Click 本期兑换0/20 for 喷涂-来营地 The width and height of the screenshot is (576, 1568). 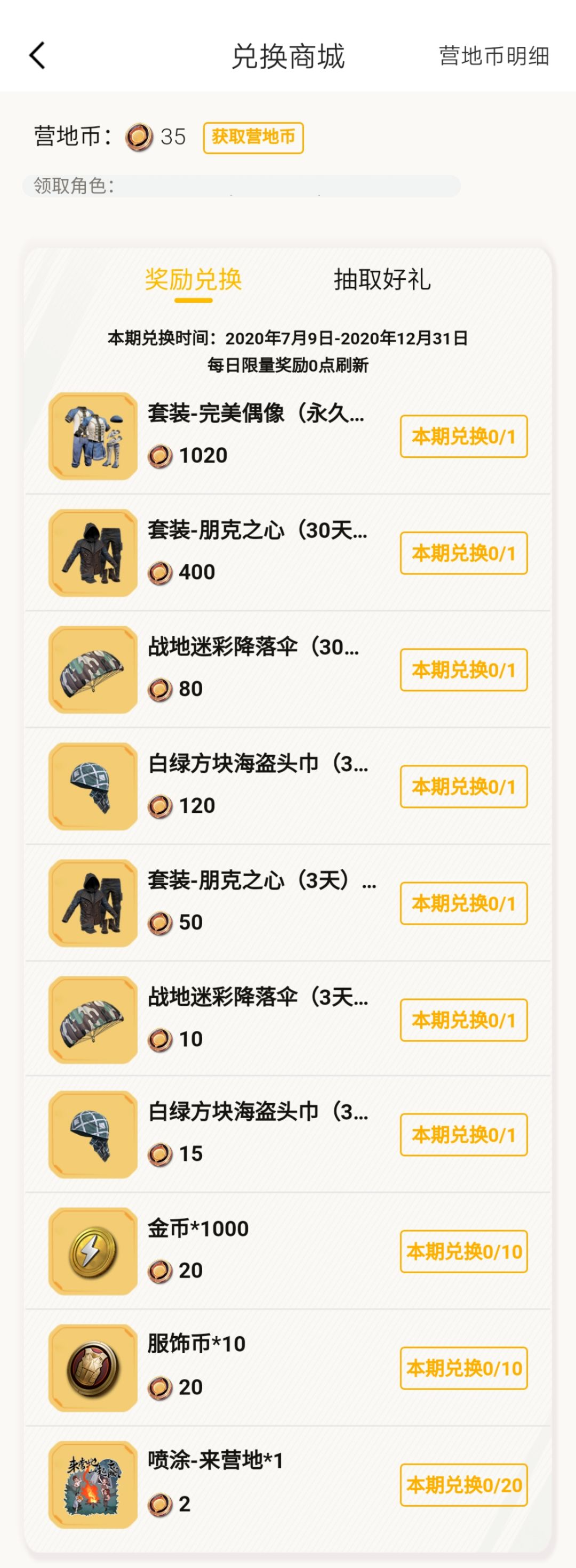[464, 1486]
